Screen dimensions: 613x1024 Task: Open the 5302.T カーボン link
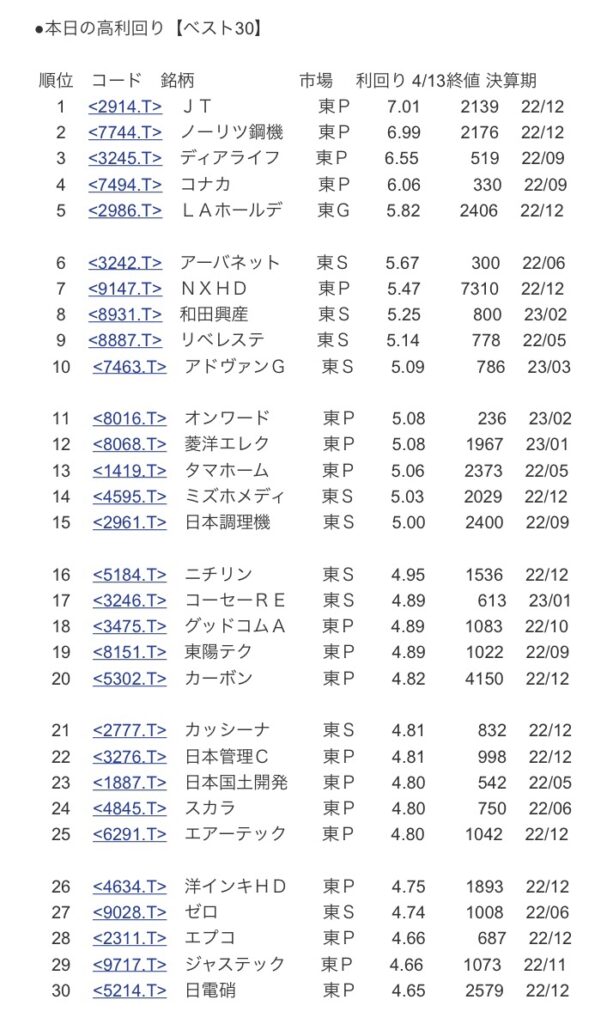(x=129, y=679)
